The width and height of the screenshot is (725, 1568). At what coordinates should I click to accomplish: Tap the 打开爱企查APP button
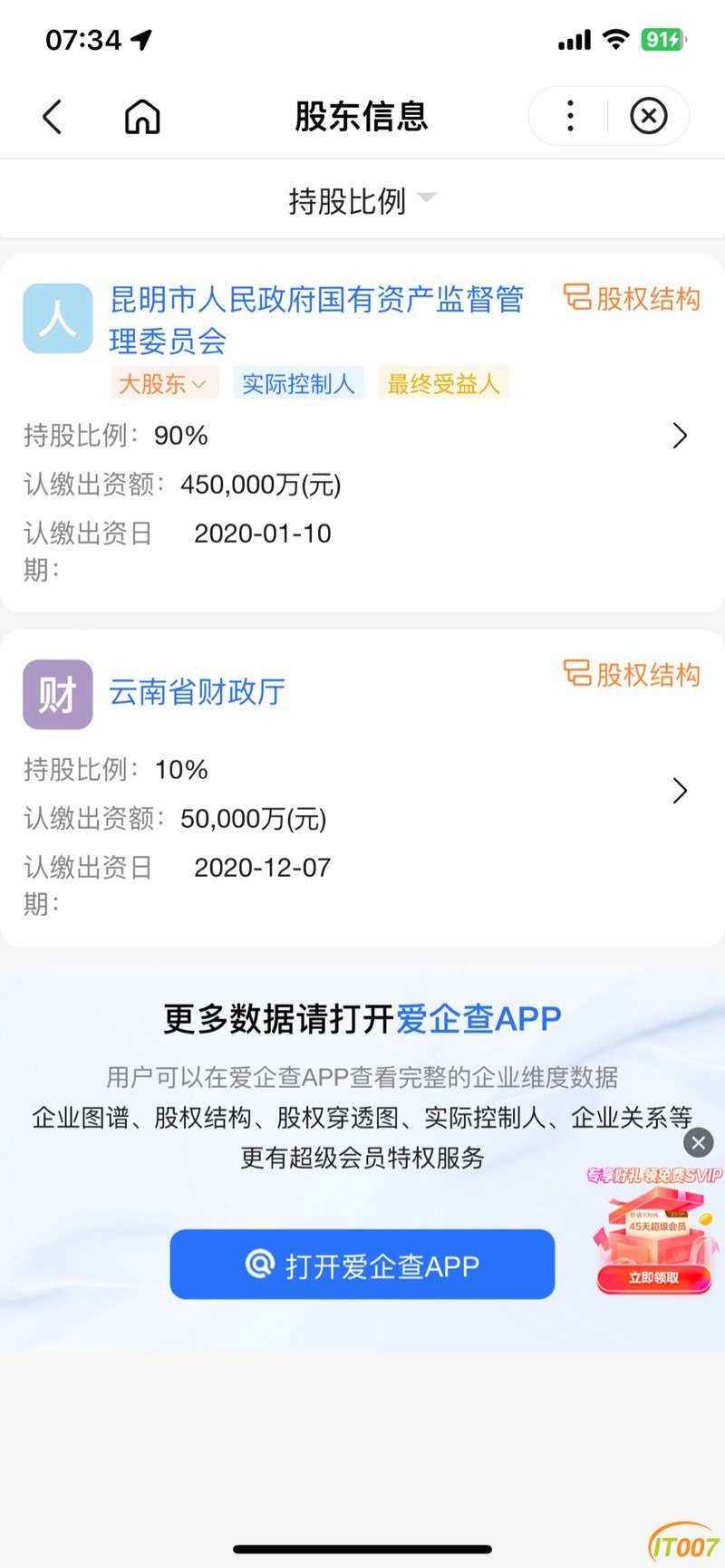coord(362,1265)
